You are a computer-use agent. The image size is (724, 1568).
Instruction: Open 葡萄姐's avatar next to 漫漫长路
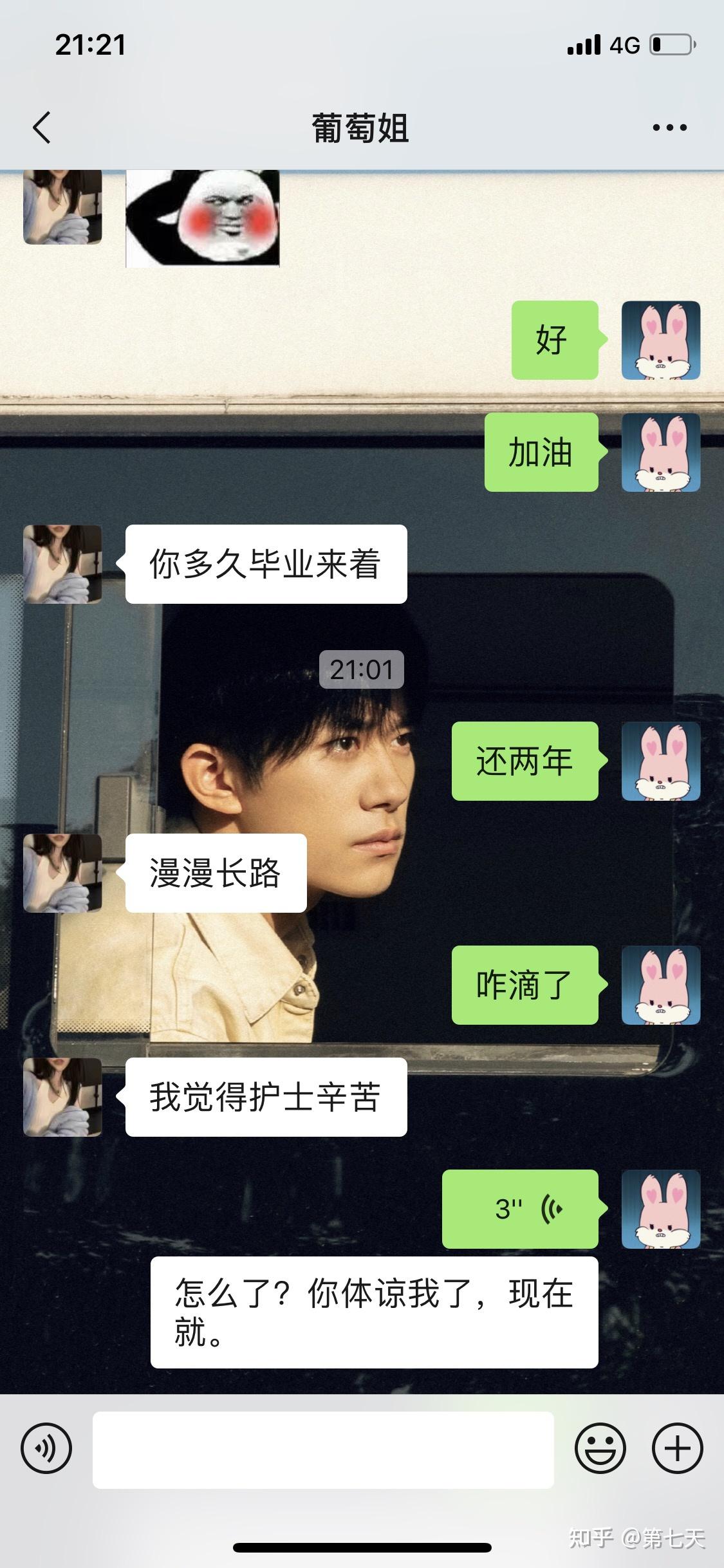click(x=62, y=873)
